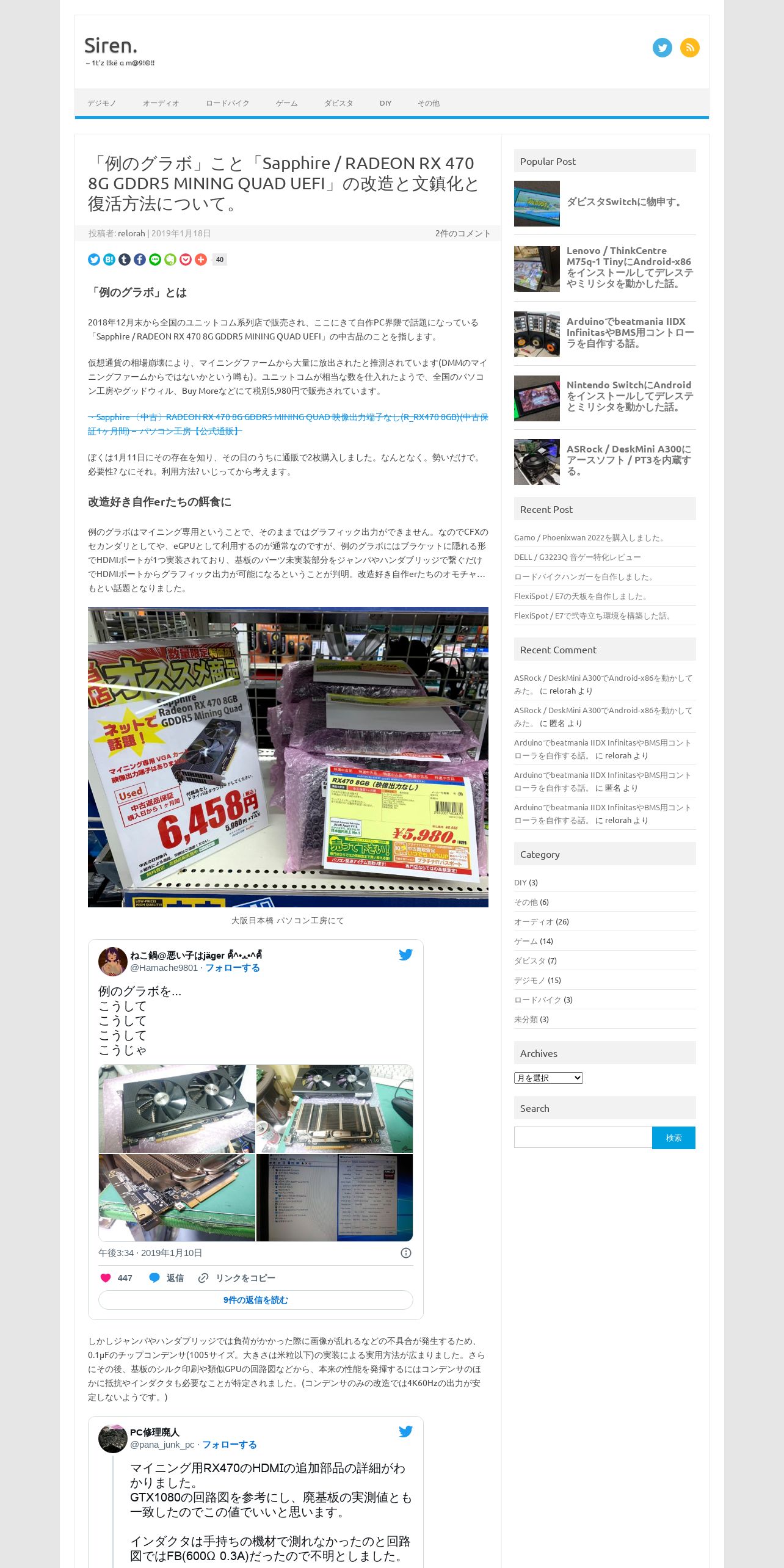Share article via Tumblr icon
This screenshot has width=784, height=1568.
click(125, 260)
